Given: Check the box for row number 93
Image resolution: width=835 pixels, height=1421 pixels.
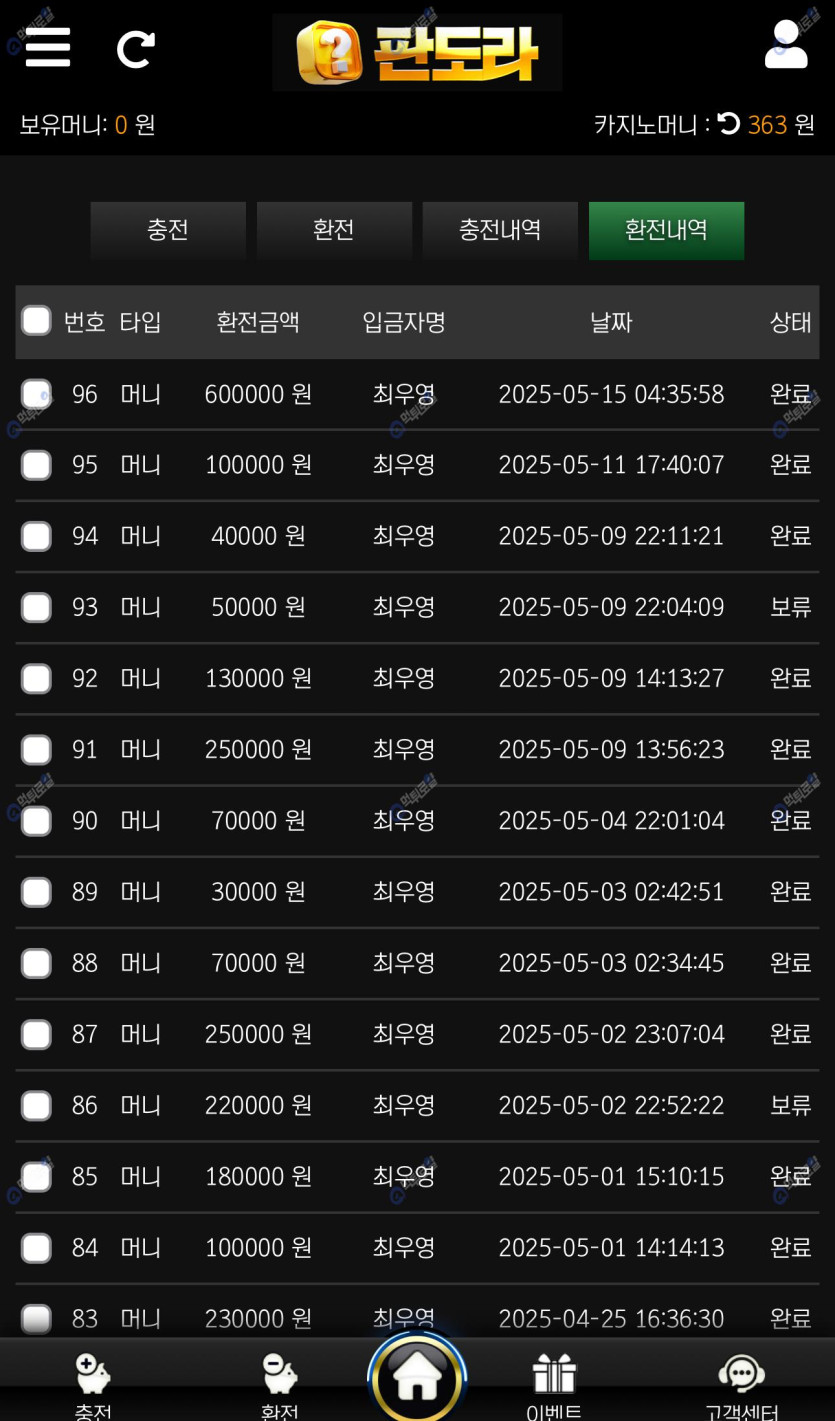Looking at the screenshot, I should 37,607.
